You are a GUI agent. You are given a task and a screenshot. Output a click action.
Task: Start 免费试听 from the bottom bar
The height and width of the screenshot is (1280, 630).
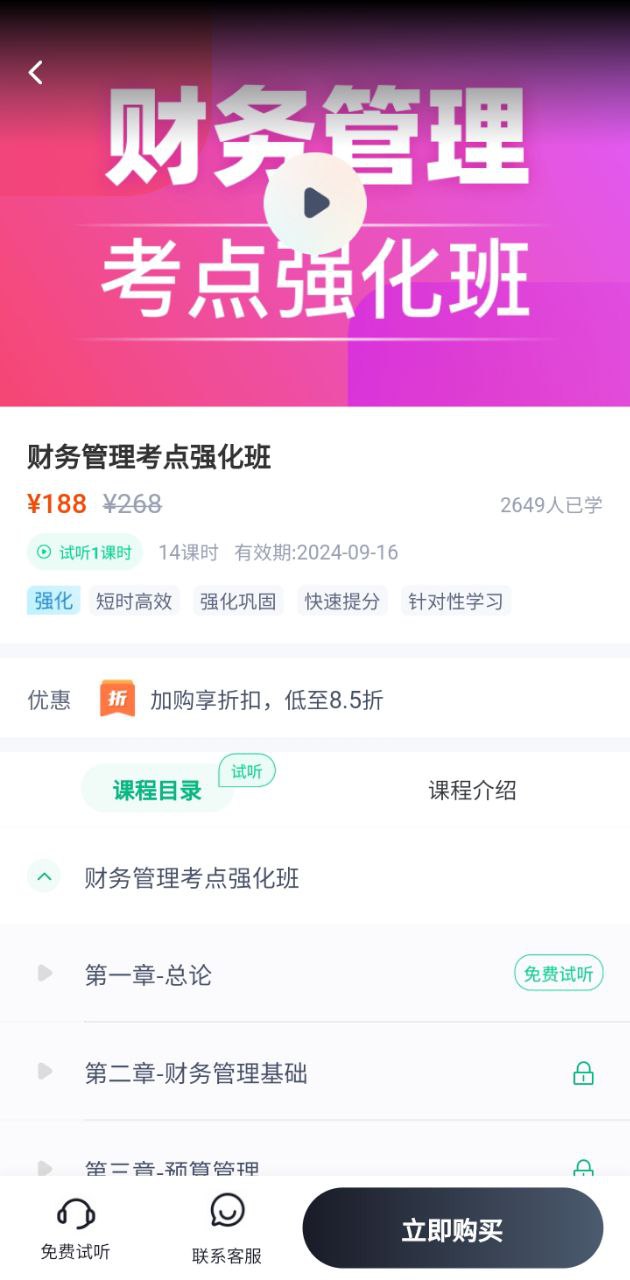[76, 1228]
